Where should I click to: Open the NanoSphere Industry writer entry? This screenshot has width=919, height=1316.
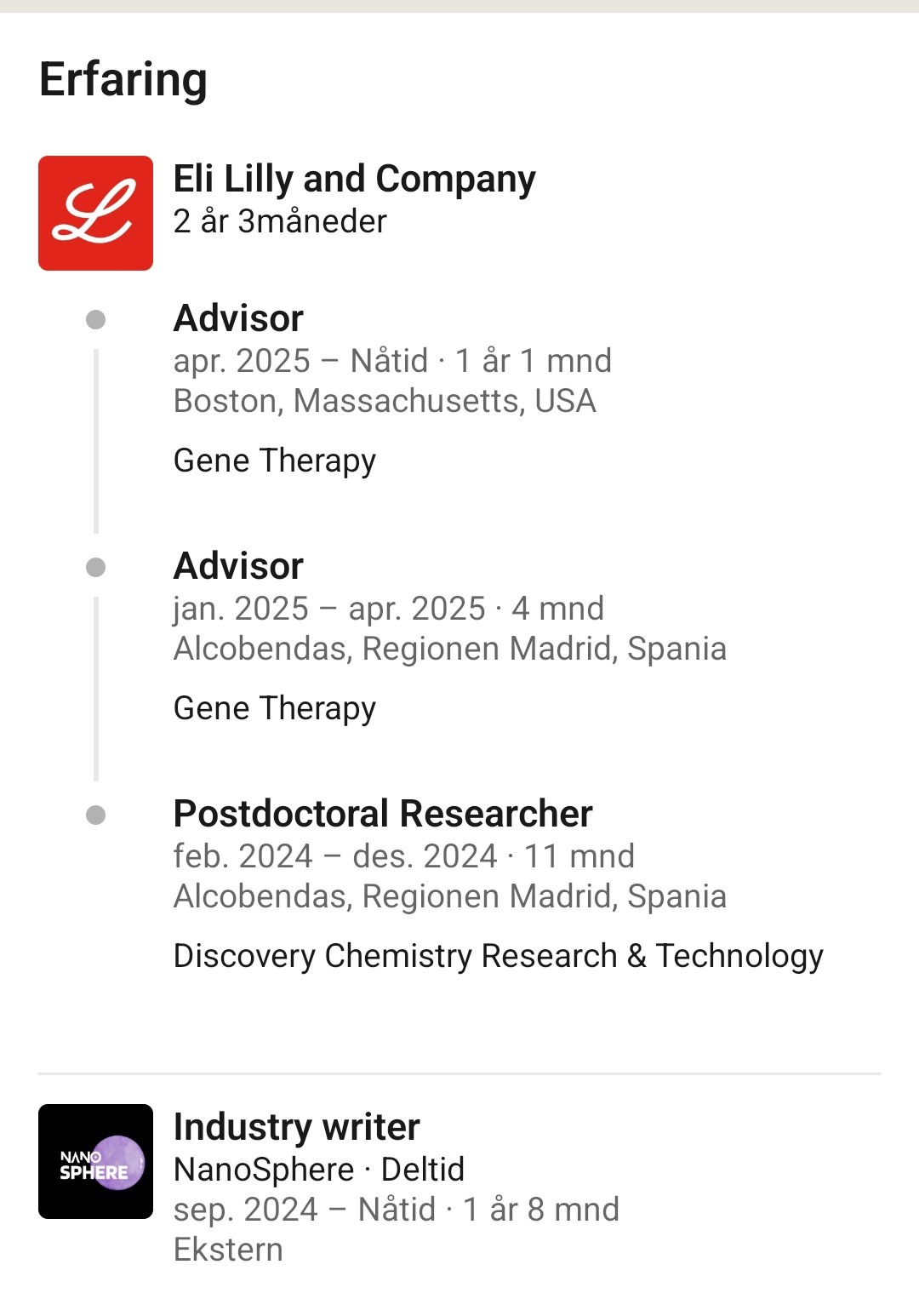click(296, 1127)
